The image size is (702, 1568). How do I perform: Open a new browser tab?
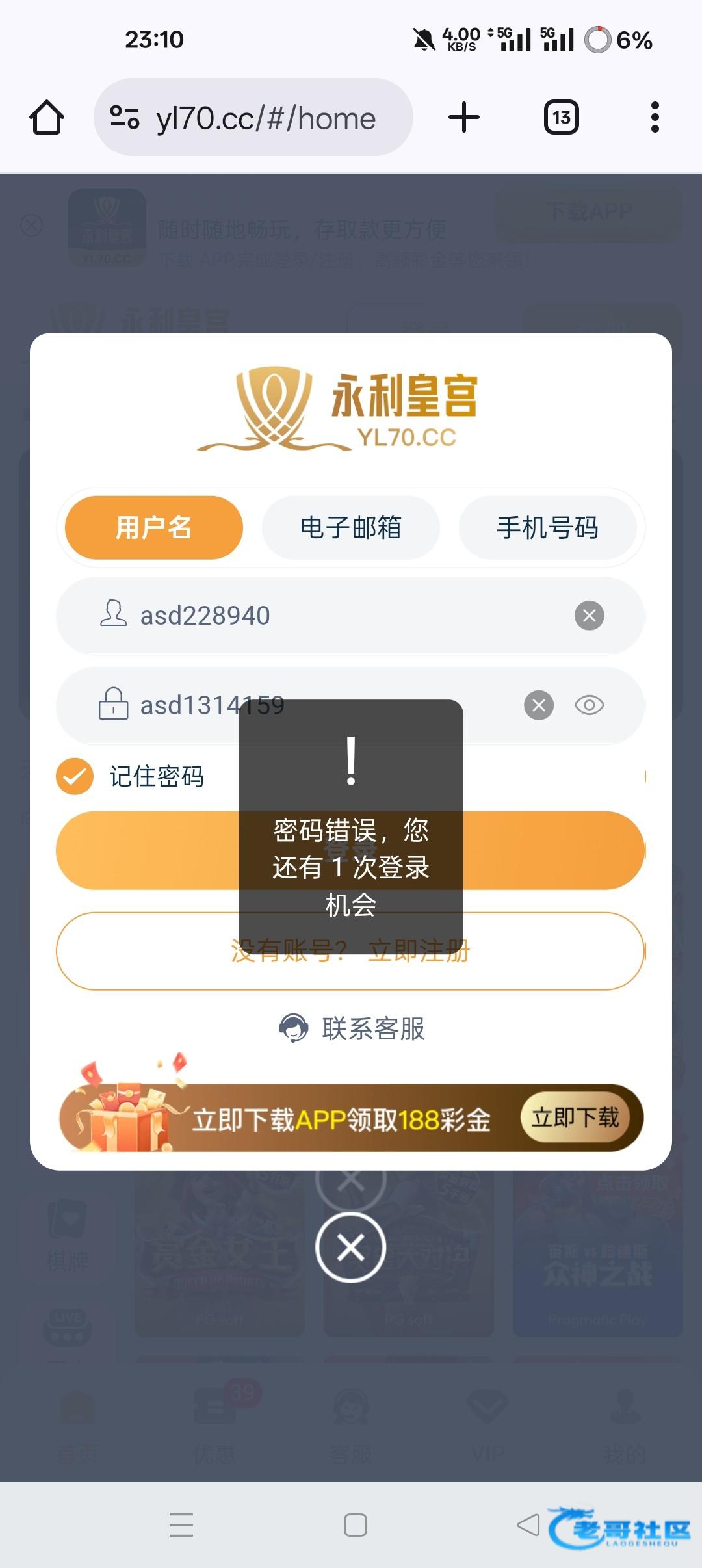[464, 118]
